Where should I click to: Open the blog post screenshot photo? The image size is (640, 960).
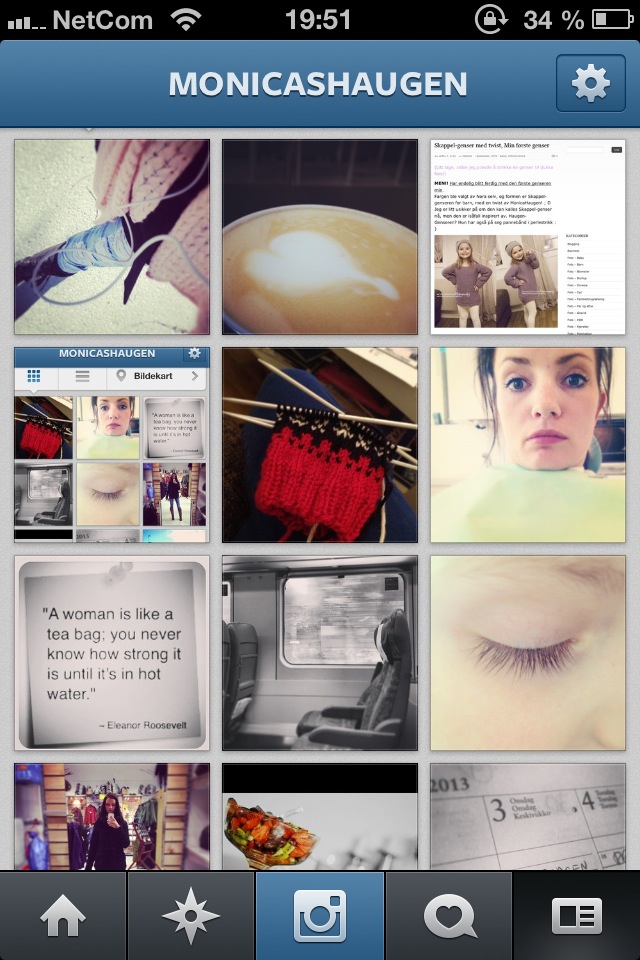[x=528, y=237]
